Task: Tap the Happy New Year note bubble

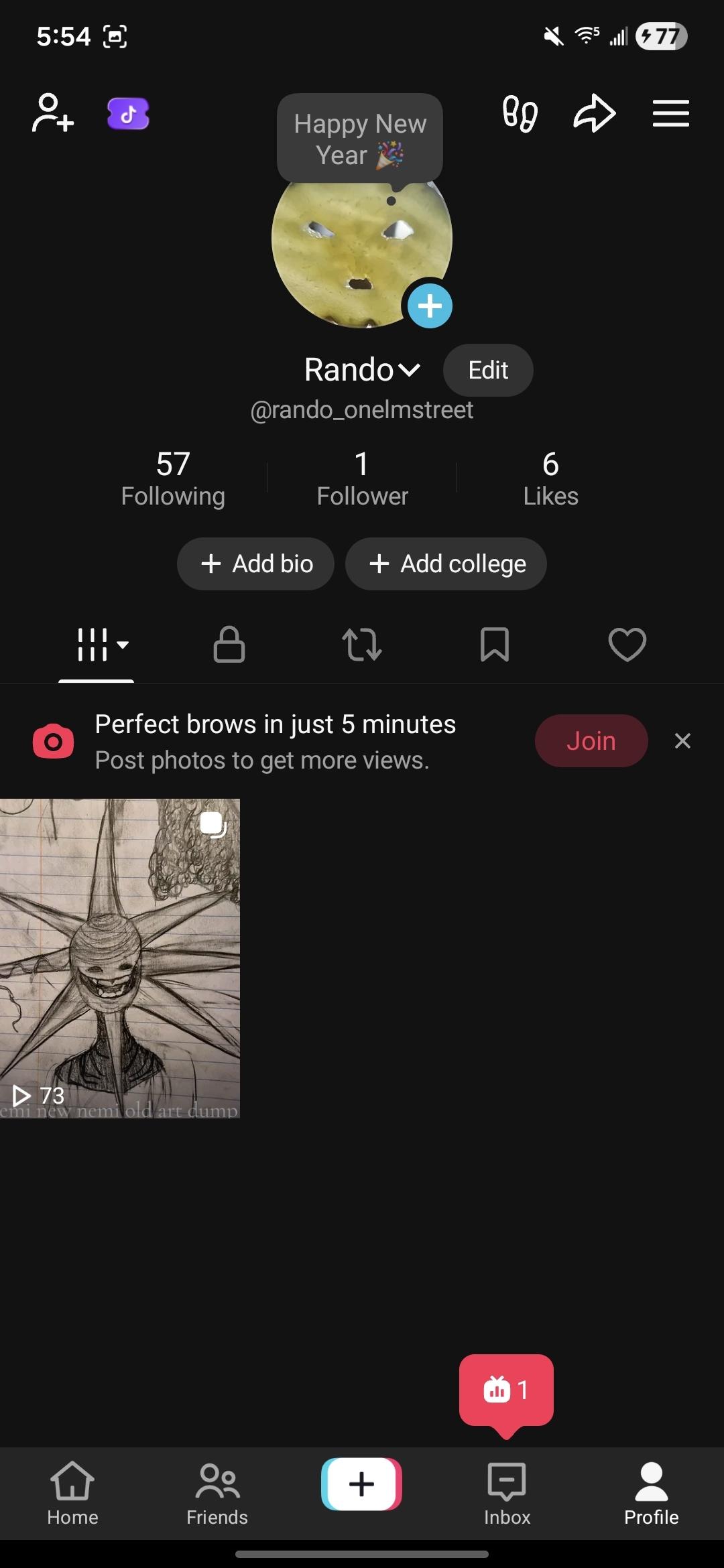Action: pos(360,139)
